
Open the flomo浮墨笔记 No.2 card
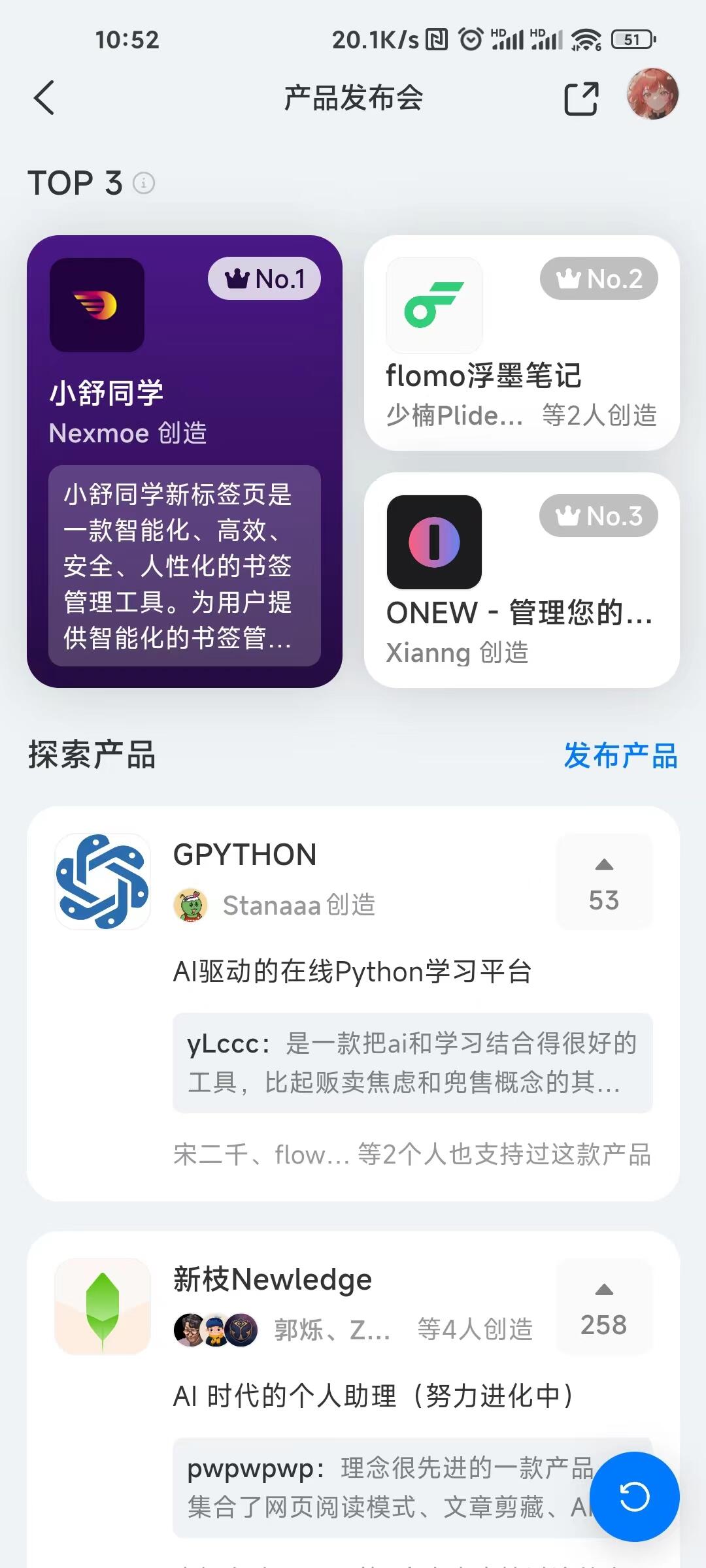coord(521,342)
